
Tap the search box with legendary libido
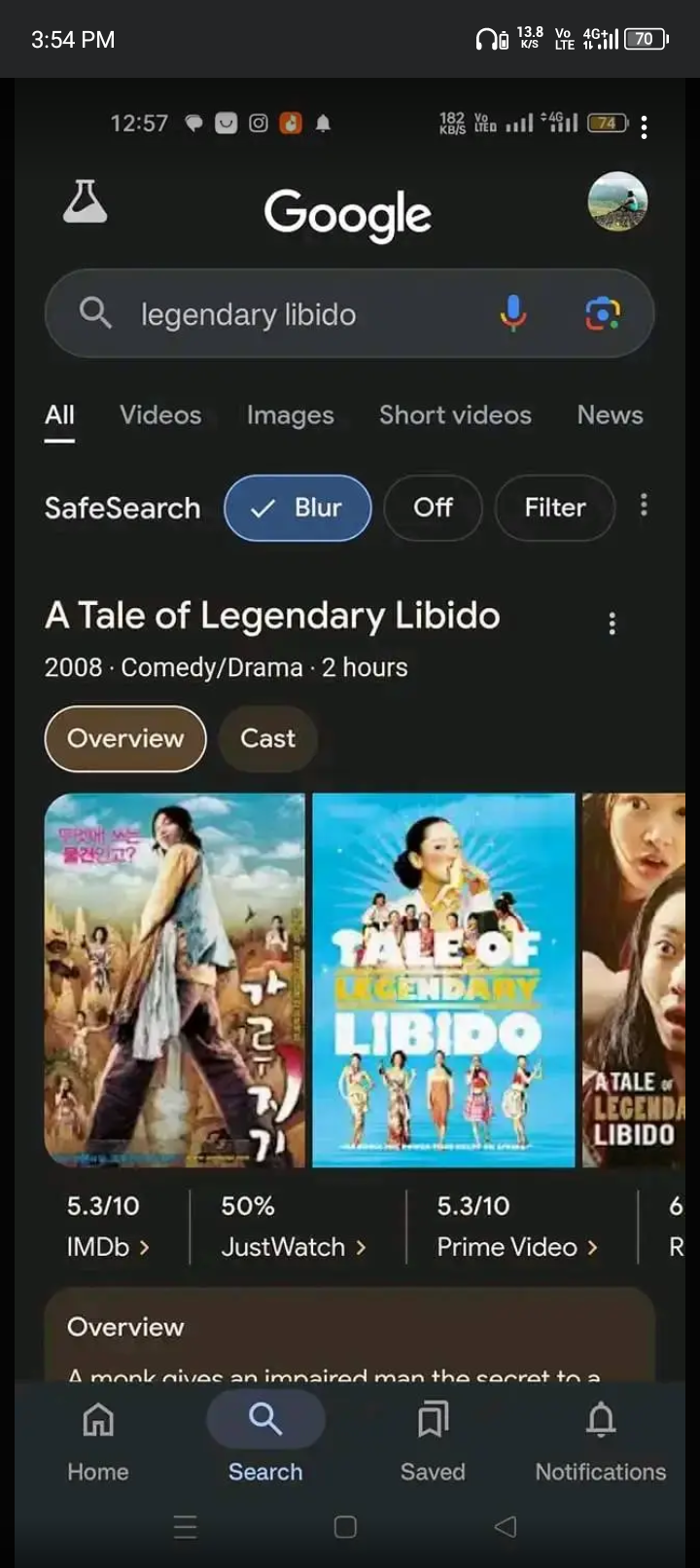292,314
